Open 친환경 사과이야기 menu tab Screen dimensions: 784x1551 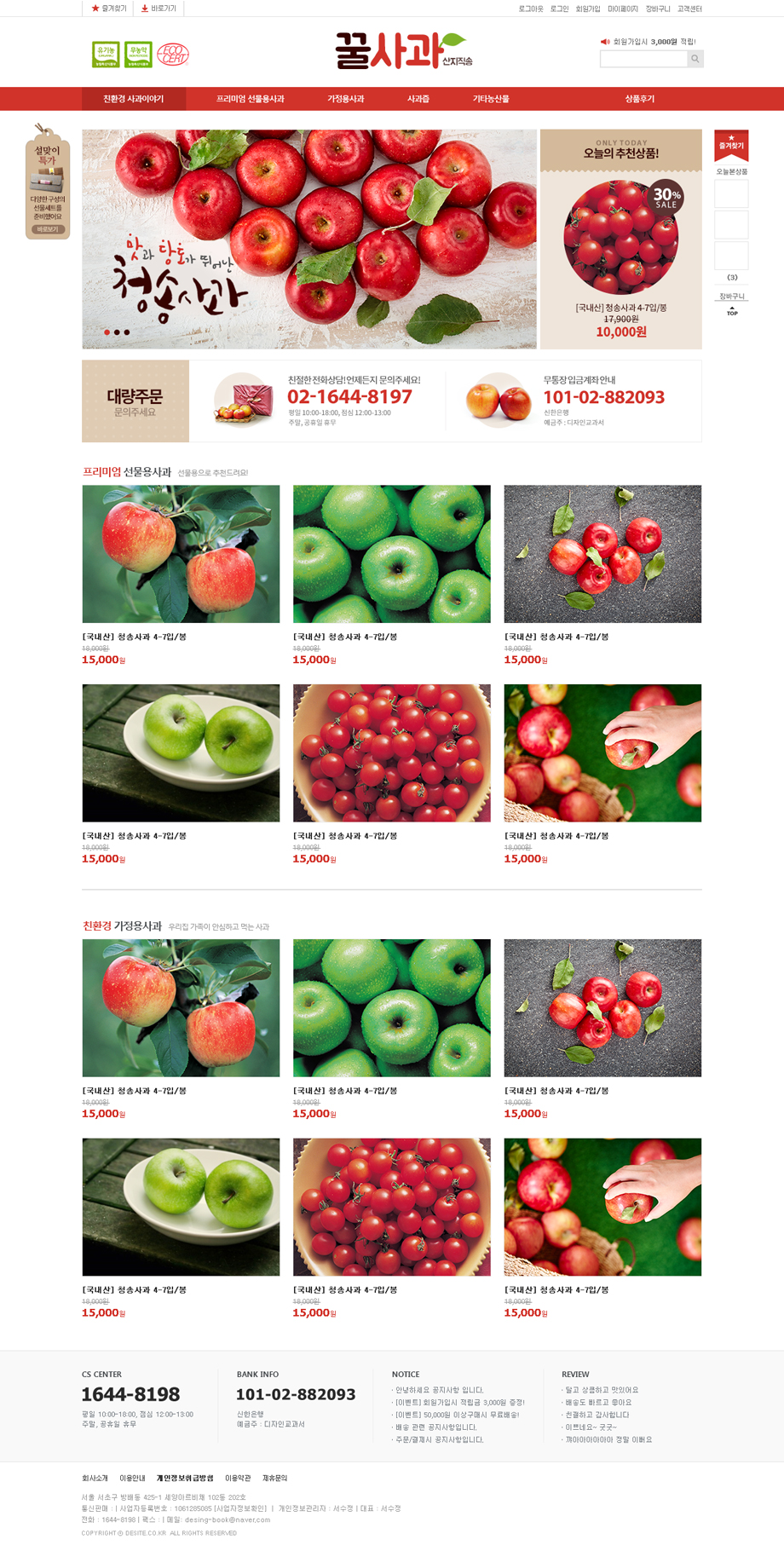click(x=134, y=99)
